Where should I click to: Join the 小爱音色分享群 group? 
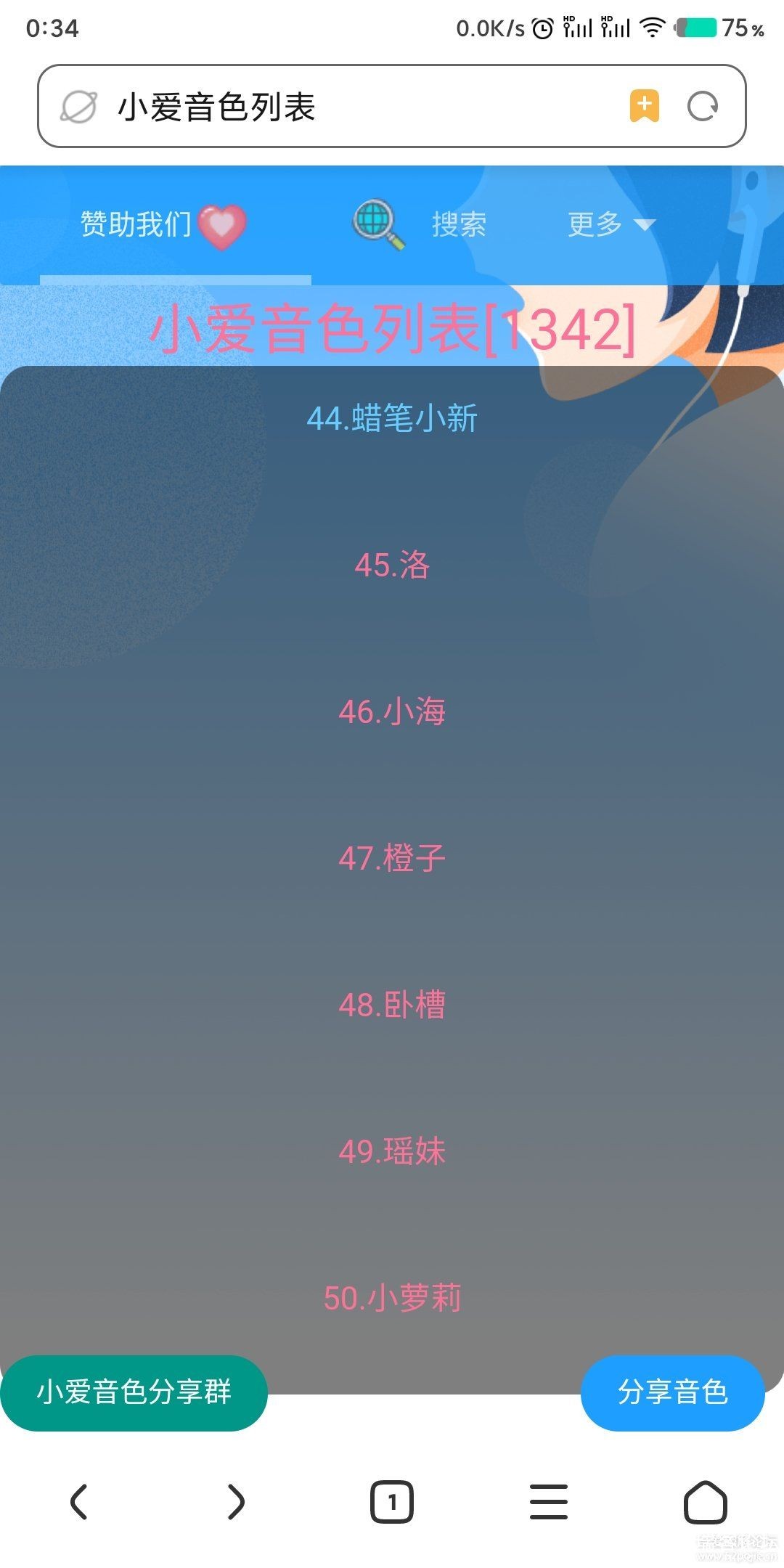(134, 1392)
